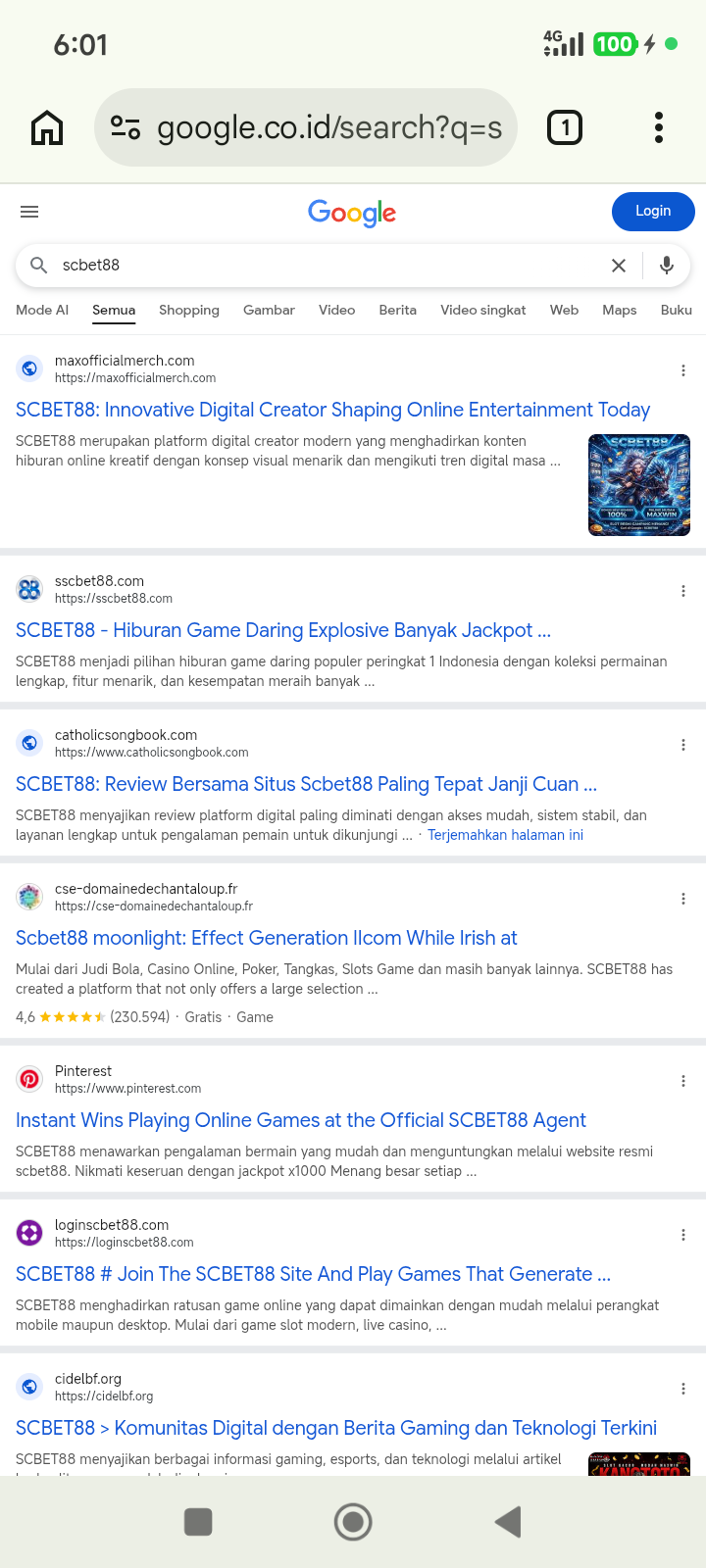706x1568 pixels.
Task: Switch to the Gambar results tab
Action: click(x=269, y=310)
